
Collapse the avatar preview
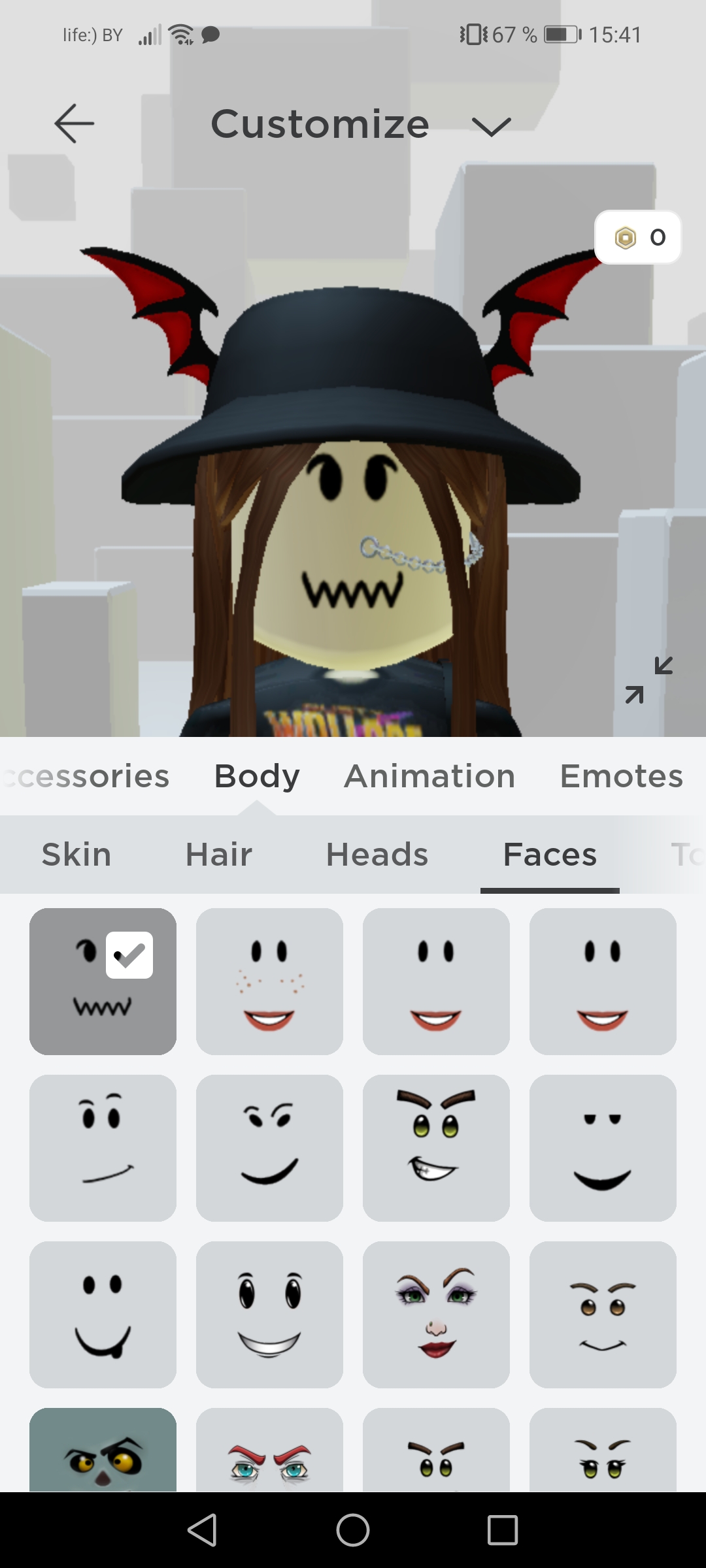click(648, 680)
